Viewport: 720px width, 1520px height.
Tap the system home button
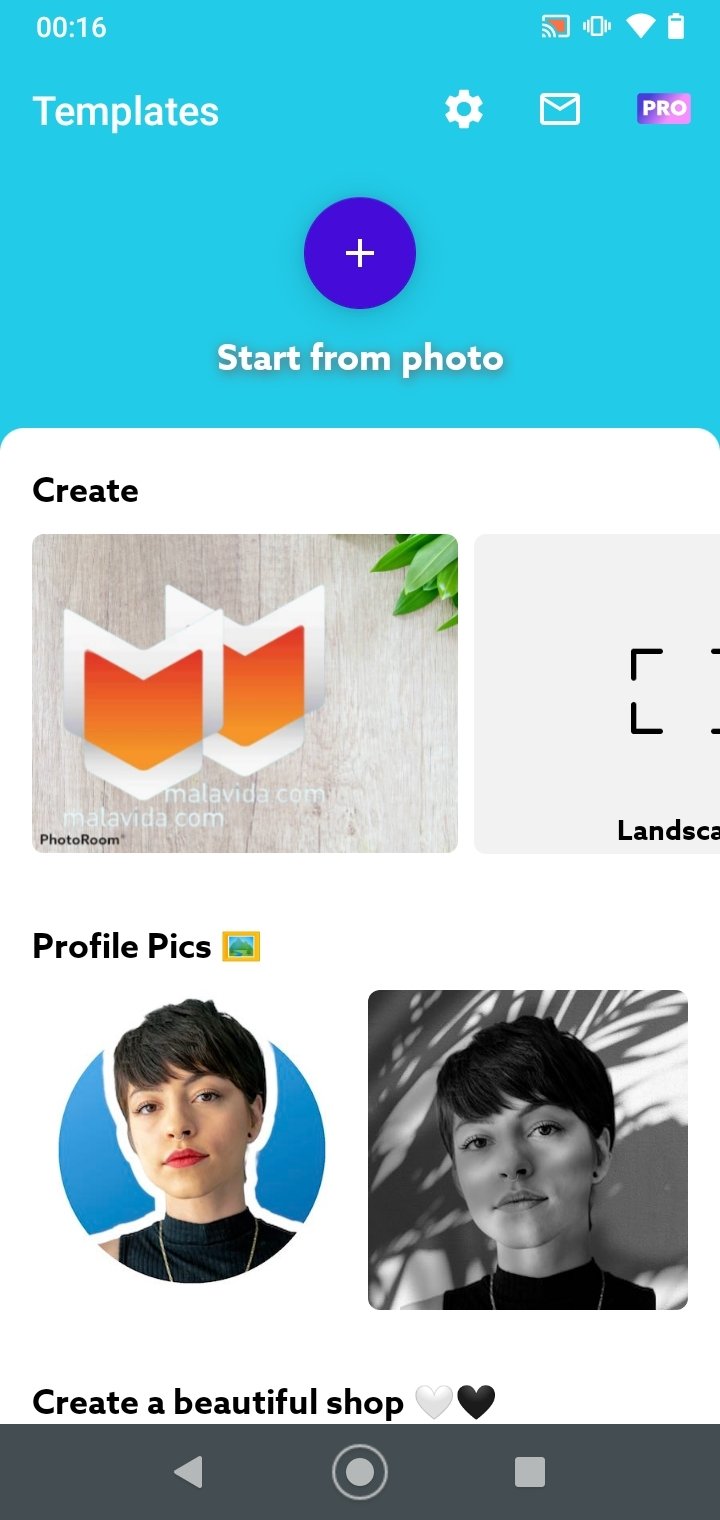[360, 1472]
